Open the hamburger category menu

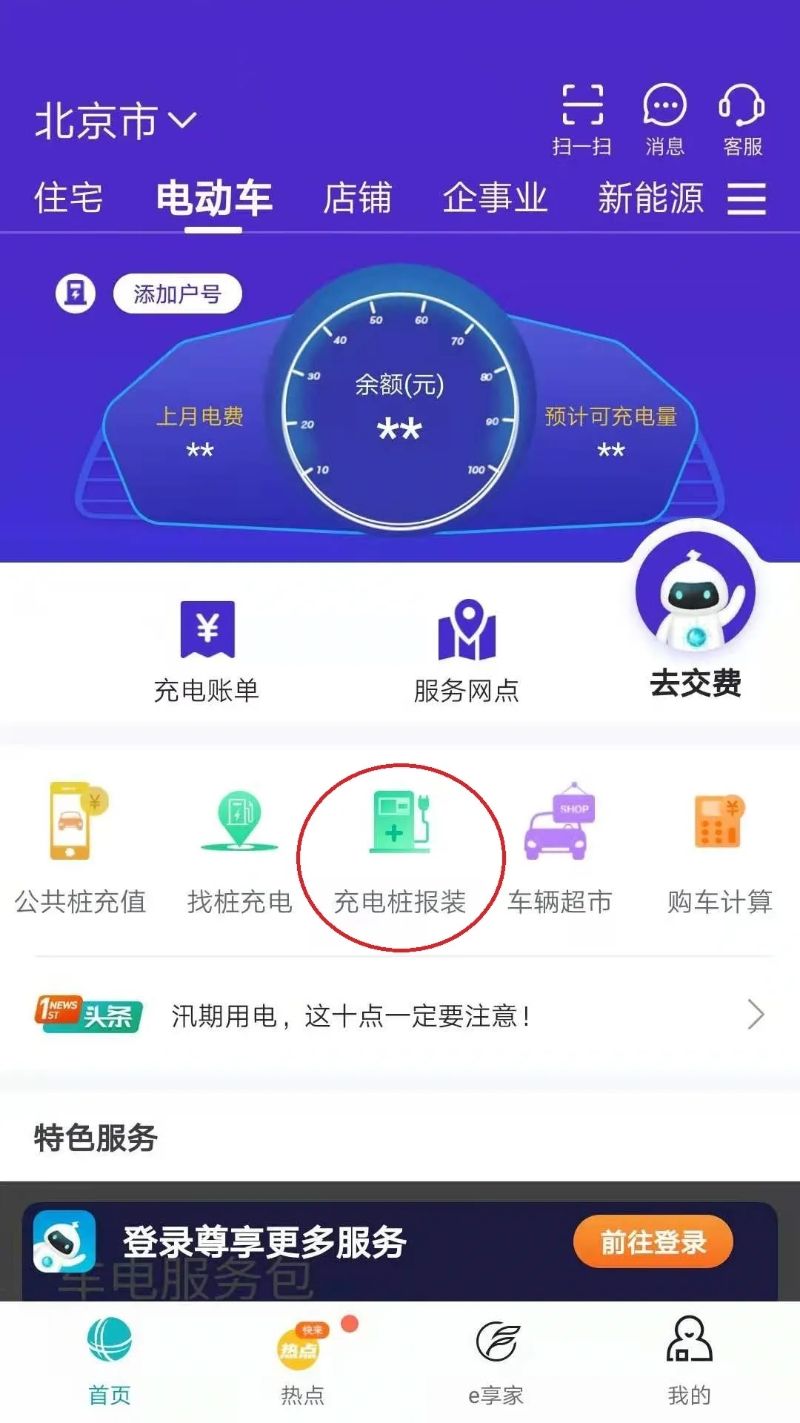coord(746,198)
